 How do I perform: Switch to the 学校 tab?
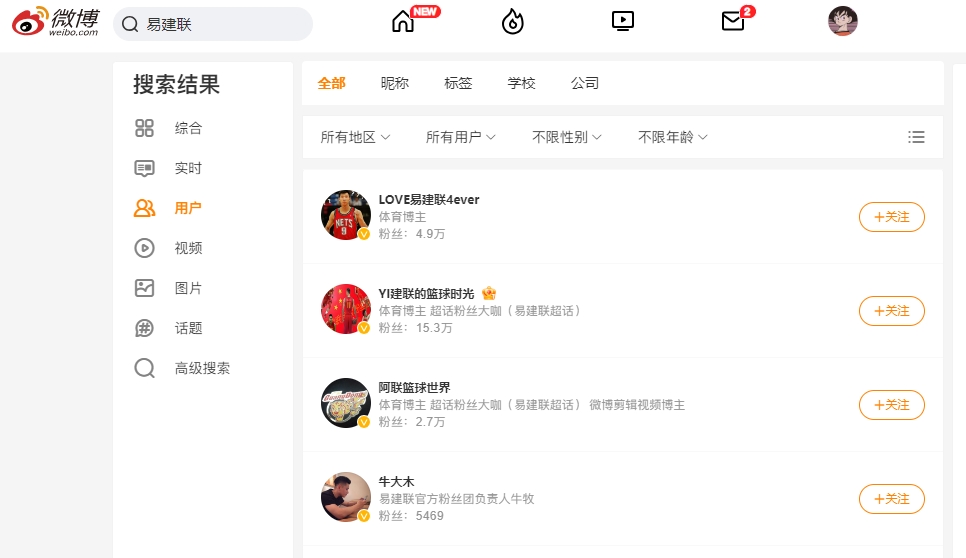(x=521, y=83)
